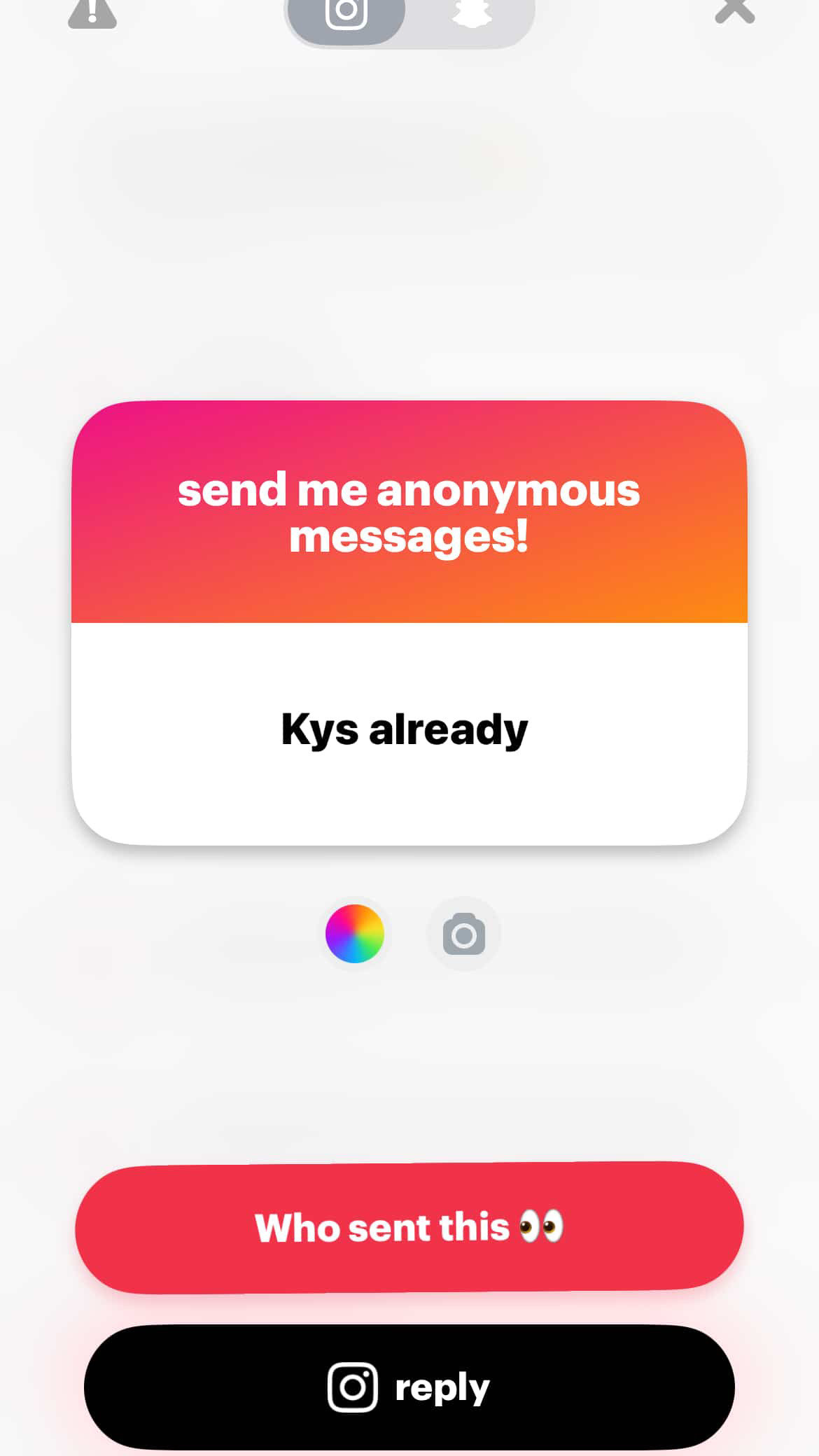Add a photo with the camera icon
This screenshot has width=819, height=1456.
(x=464, y=934)
